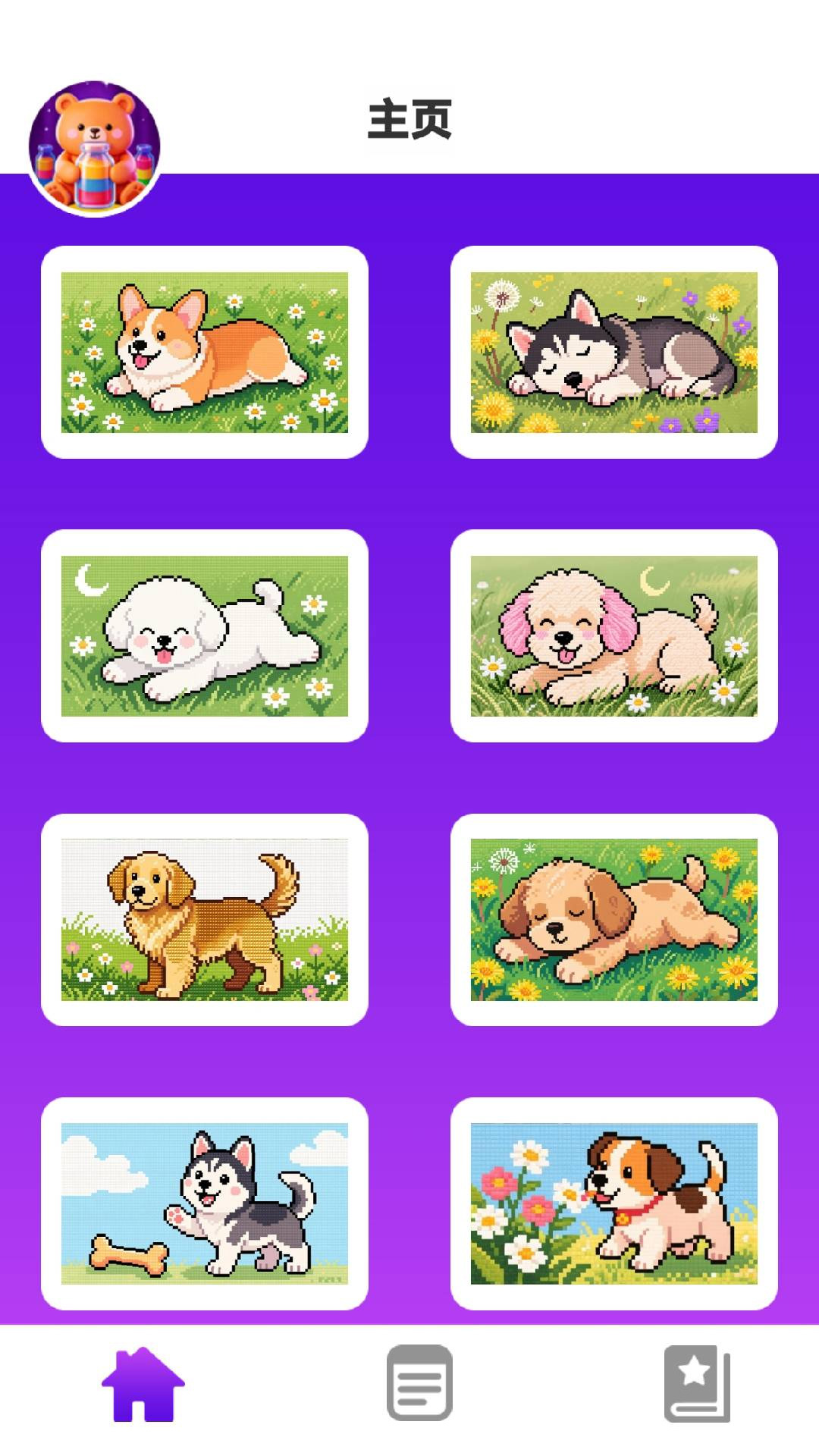
Task: Open the sleeping brown puppy with sunflowers
Action: coord(614,920)
